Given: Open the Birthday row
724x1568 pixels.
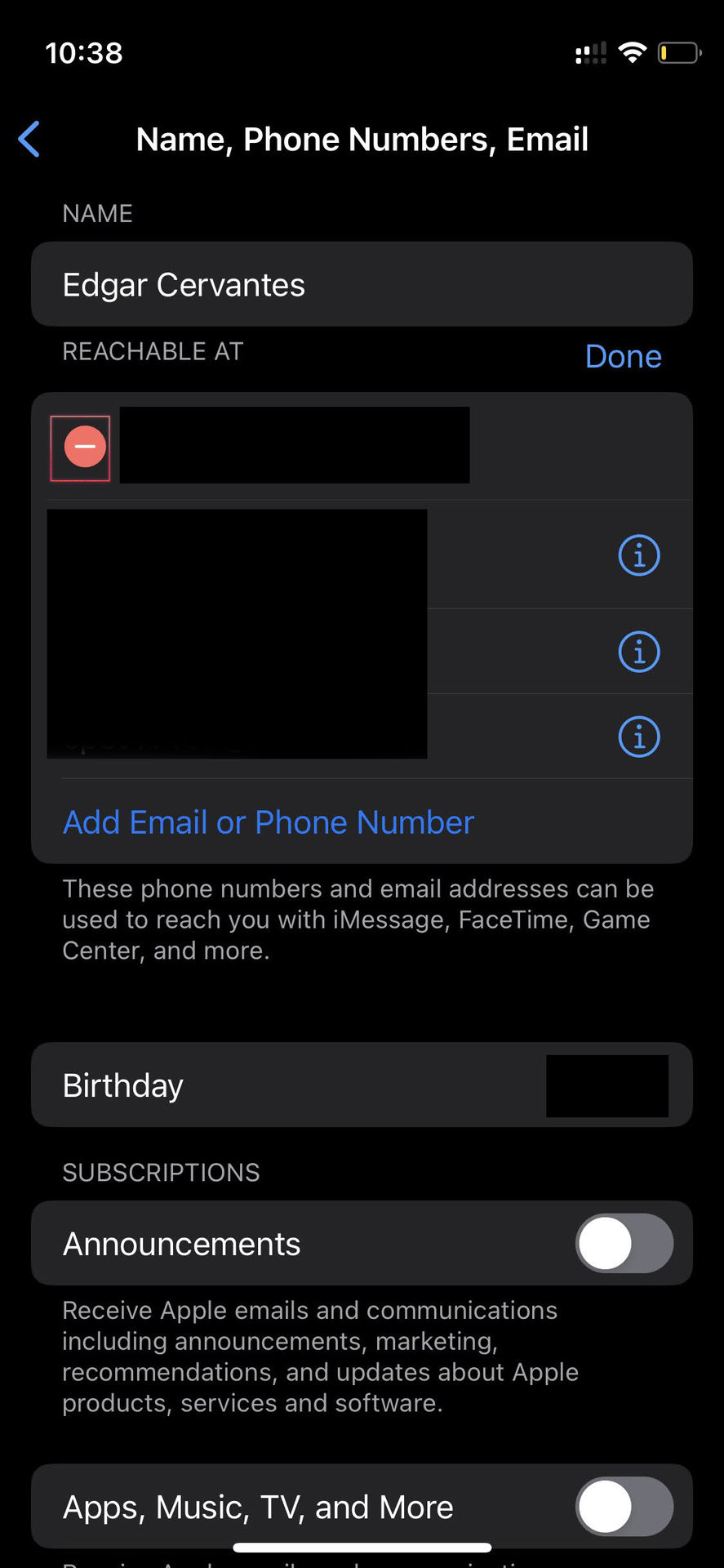Looking at the screenshot, I should (x=361, y=1085).
